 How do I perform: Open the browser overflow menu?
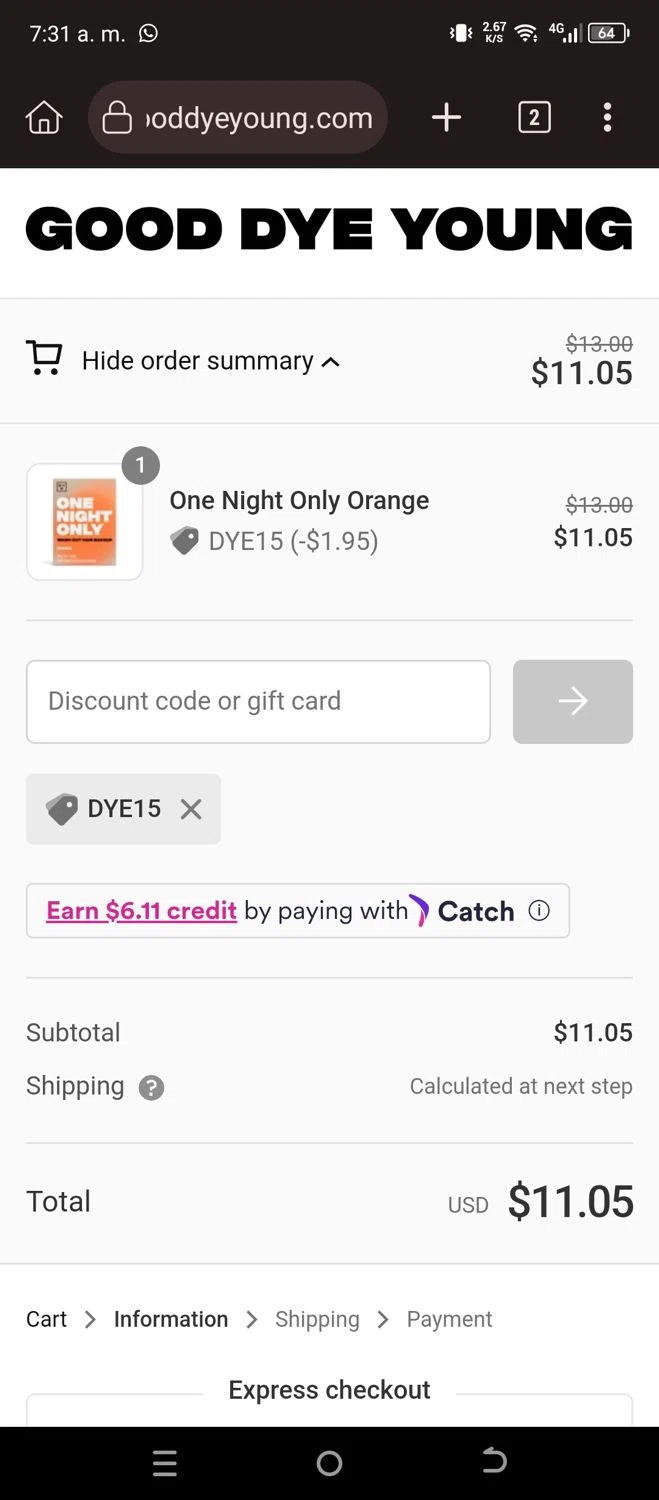click(607, 118)
